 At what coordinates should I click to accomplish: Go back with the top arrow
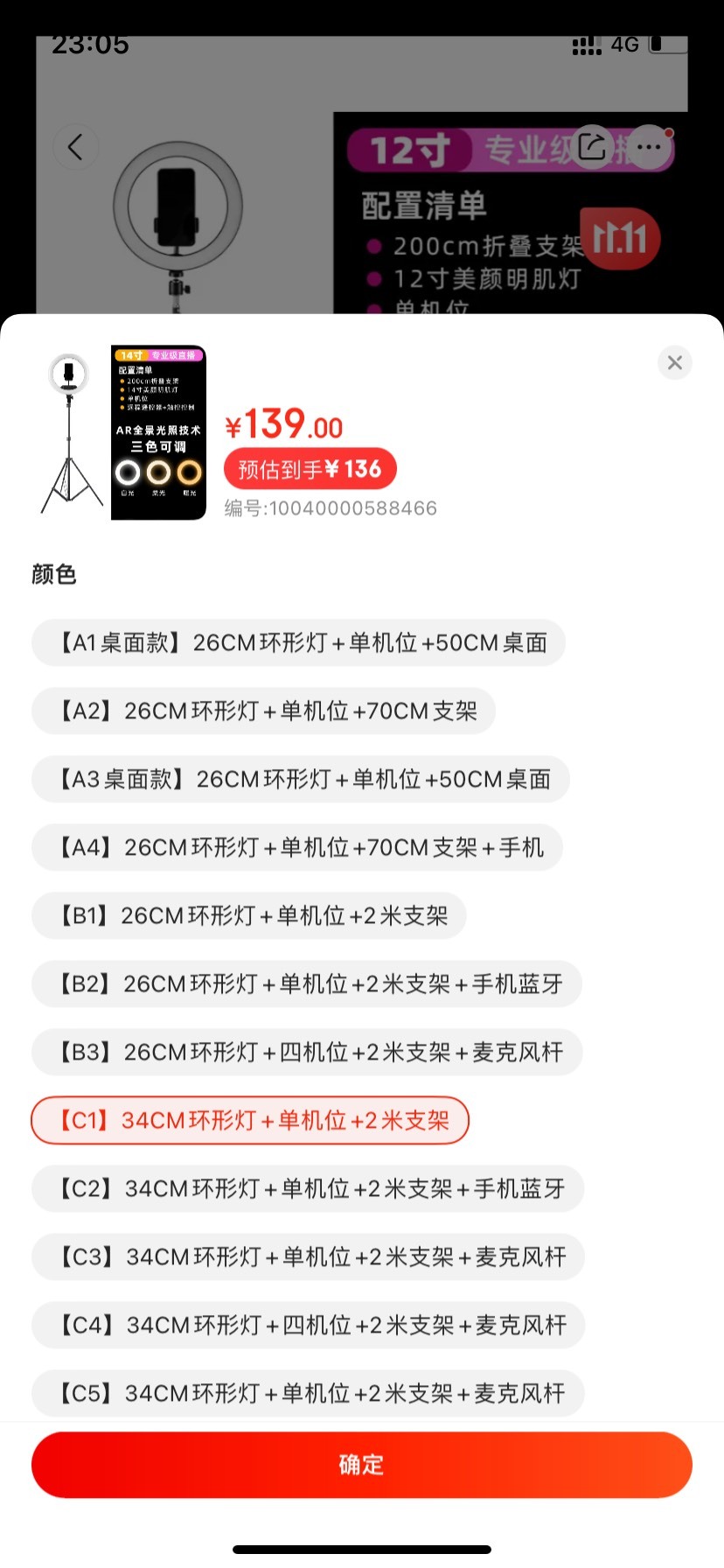(x=75, y=147)
